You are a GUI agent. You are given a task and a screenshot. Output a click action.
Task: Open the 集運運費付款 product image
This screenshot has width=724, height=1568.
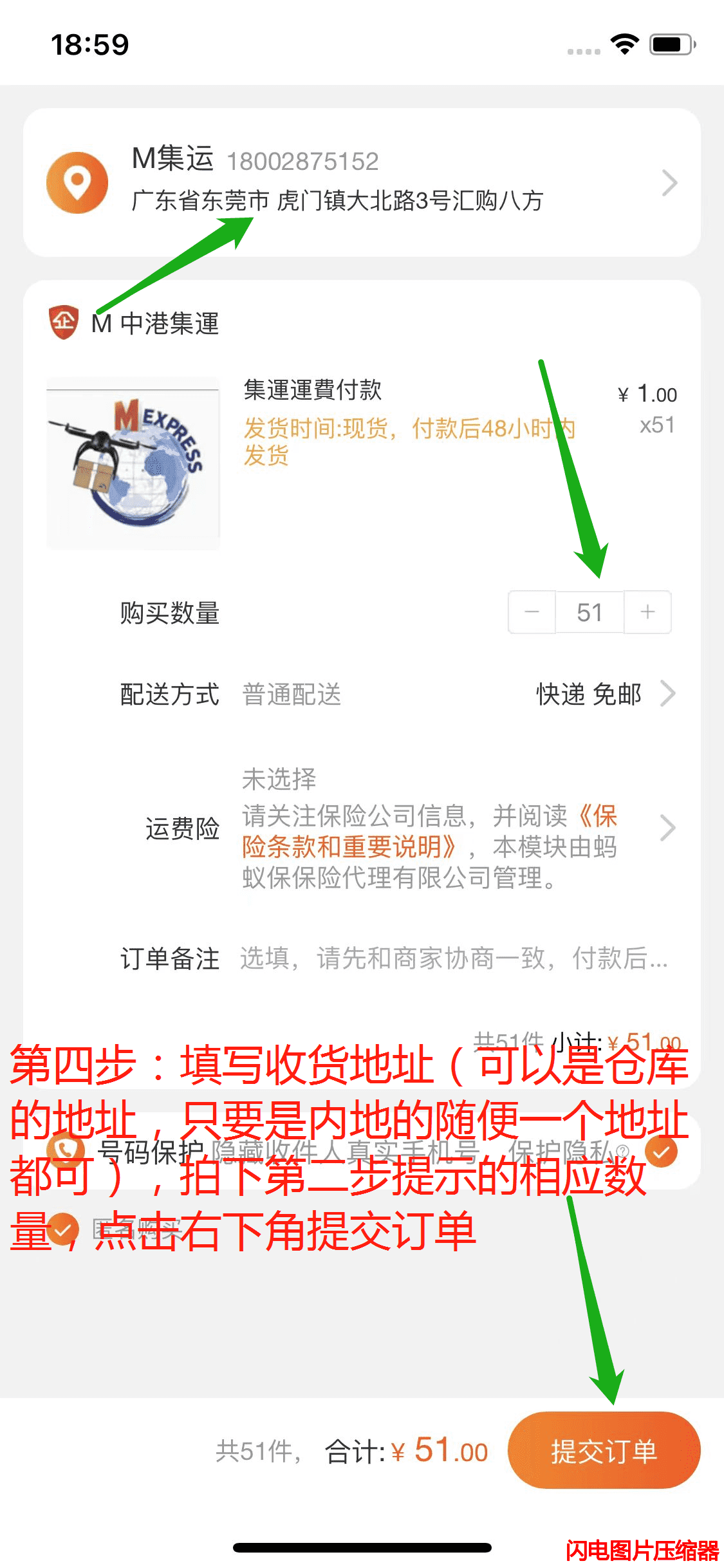(x=133, y=463)
